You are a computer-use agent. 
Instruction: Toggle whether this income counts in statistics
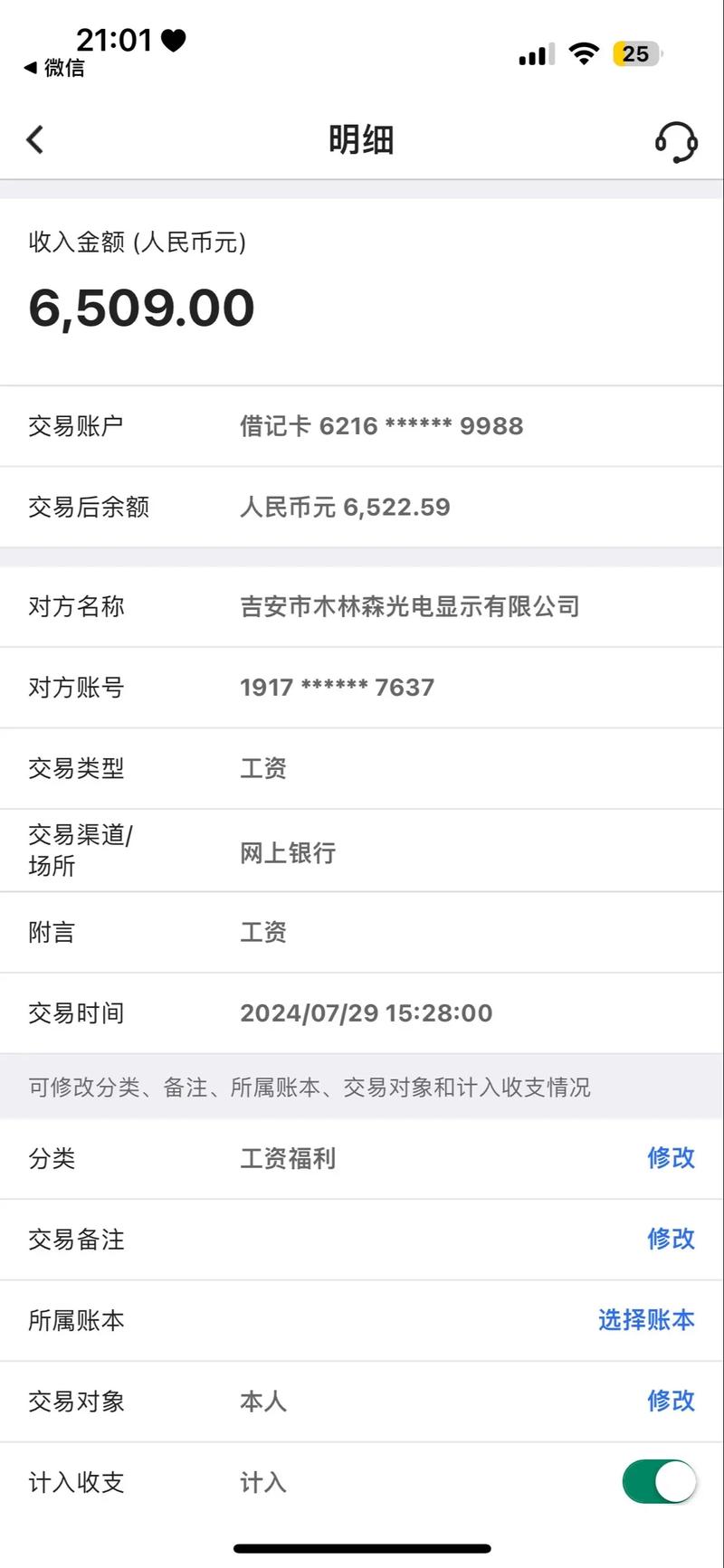(x=658, y=1482)
